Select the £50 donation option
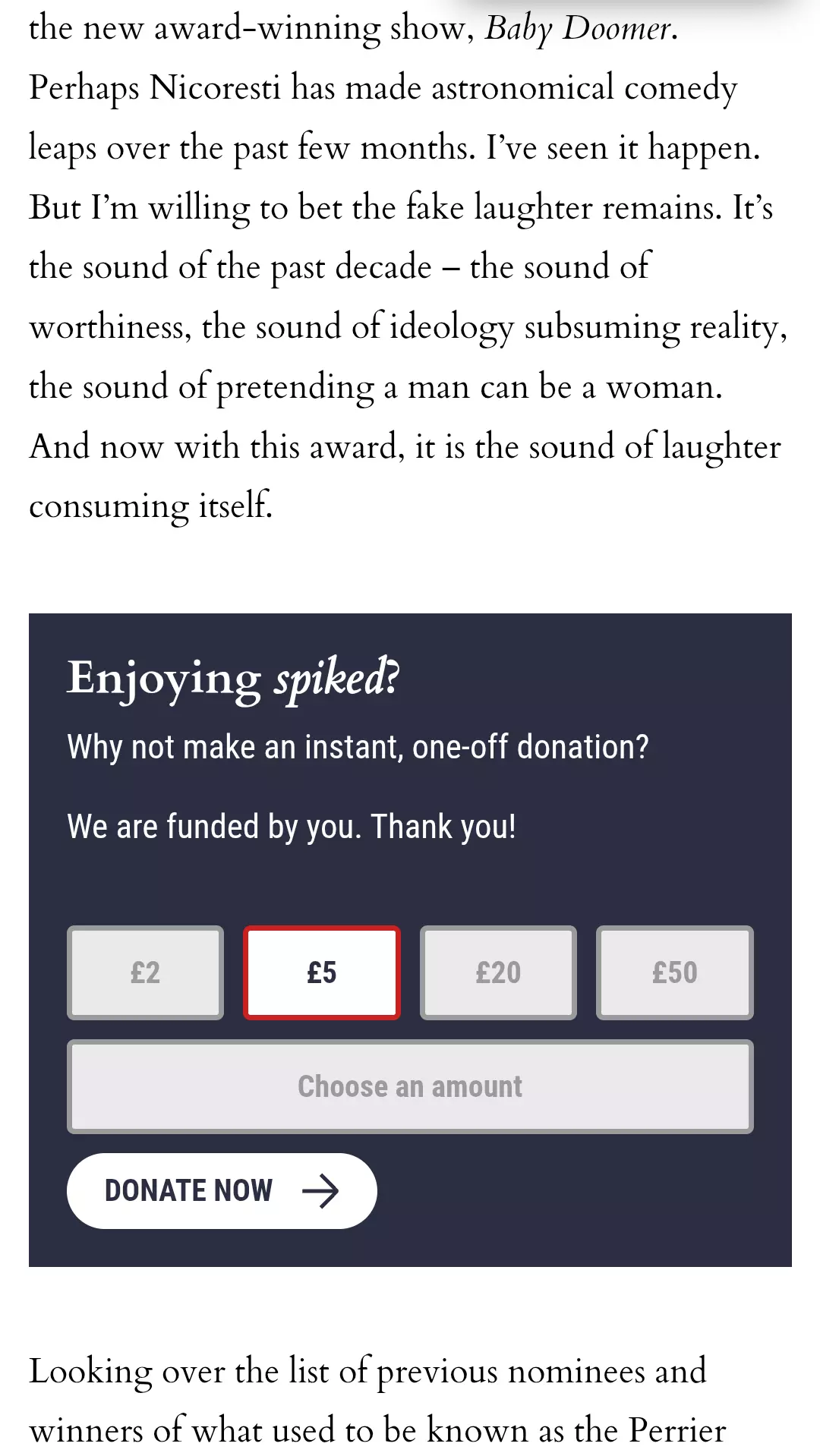 [x=674, y=972]
